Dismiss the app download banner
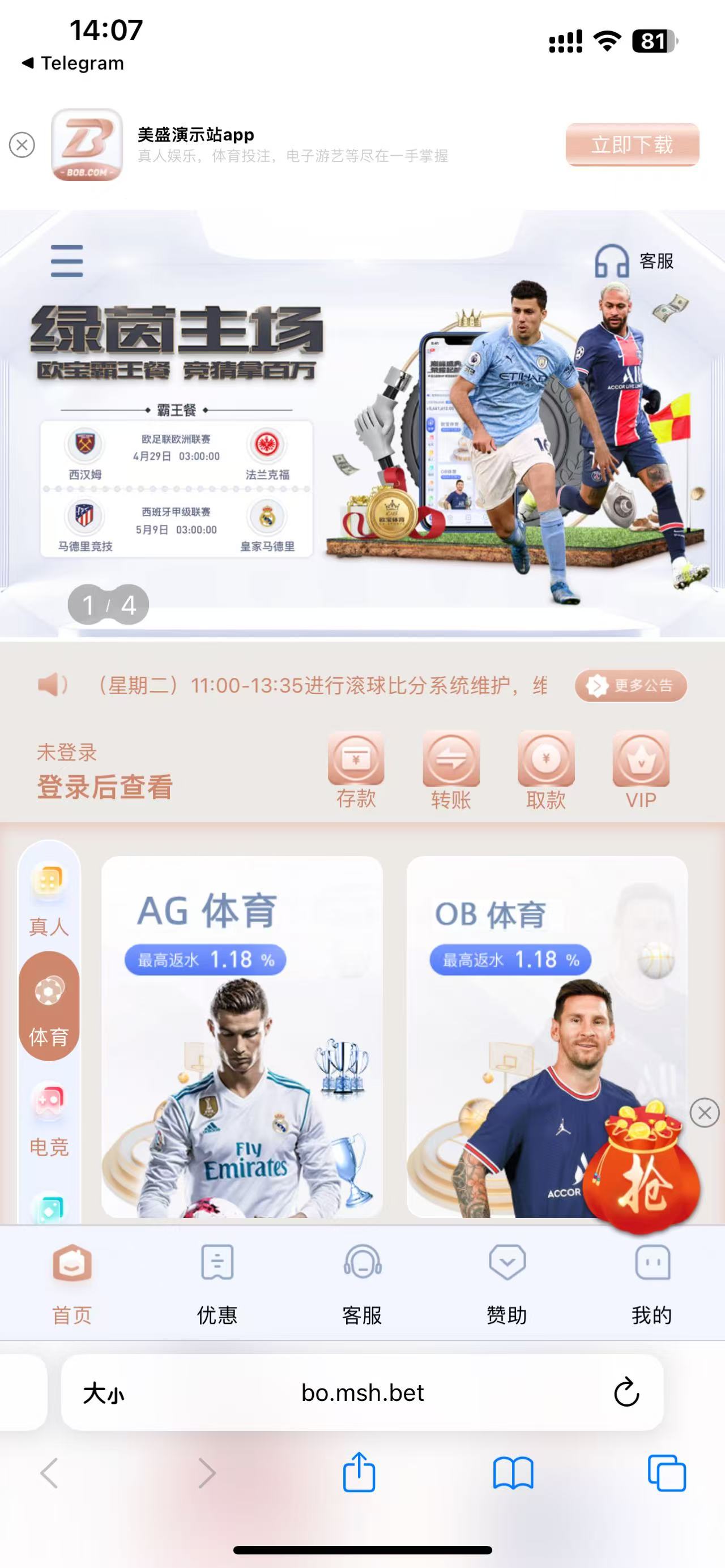Screen dimensions: 725x1568 22,145
